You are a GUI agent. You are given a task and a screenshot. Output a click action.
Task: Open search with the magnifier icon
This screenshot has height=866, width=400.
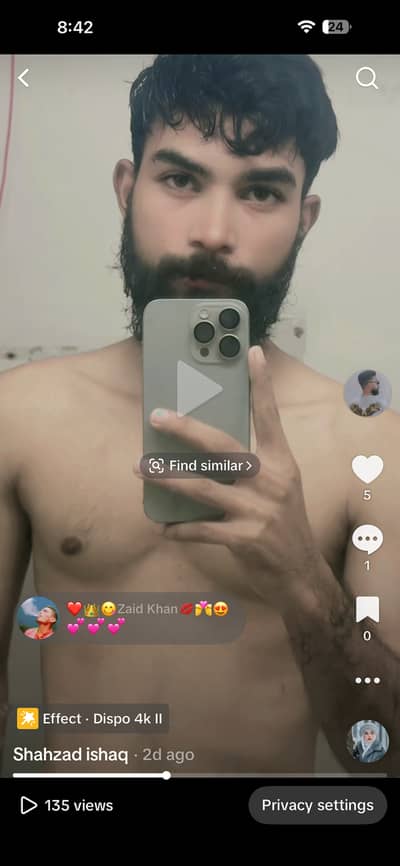tap(367, 78)
